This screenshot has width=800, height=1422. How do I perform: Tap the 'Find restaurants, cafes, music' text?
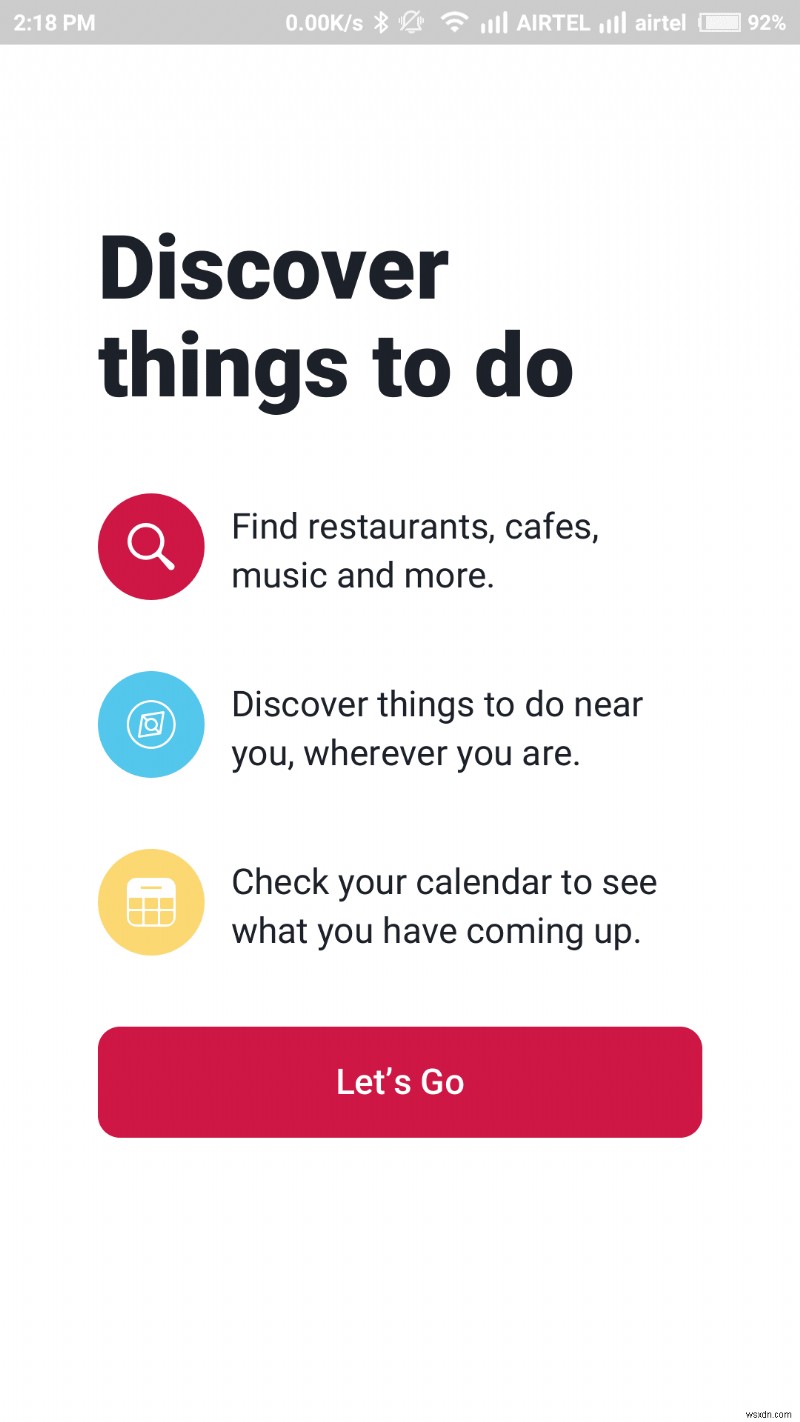(416, 550)
